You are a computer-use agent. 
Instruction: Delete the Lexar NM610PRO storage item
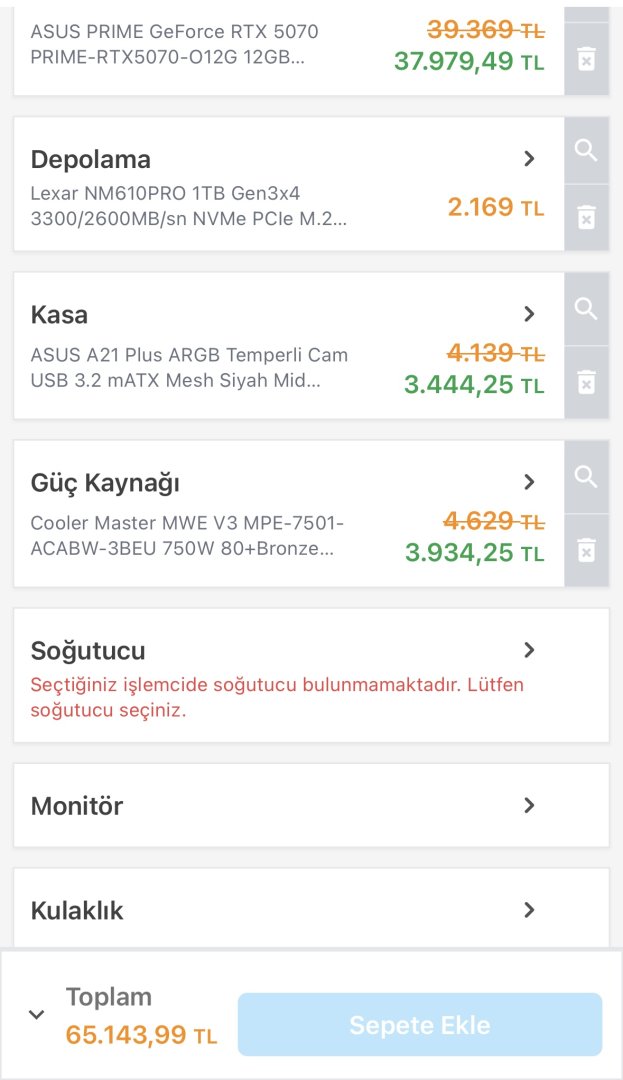(586, 217)
